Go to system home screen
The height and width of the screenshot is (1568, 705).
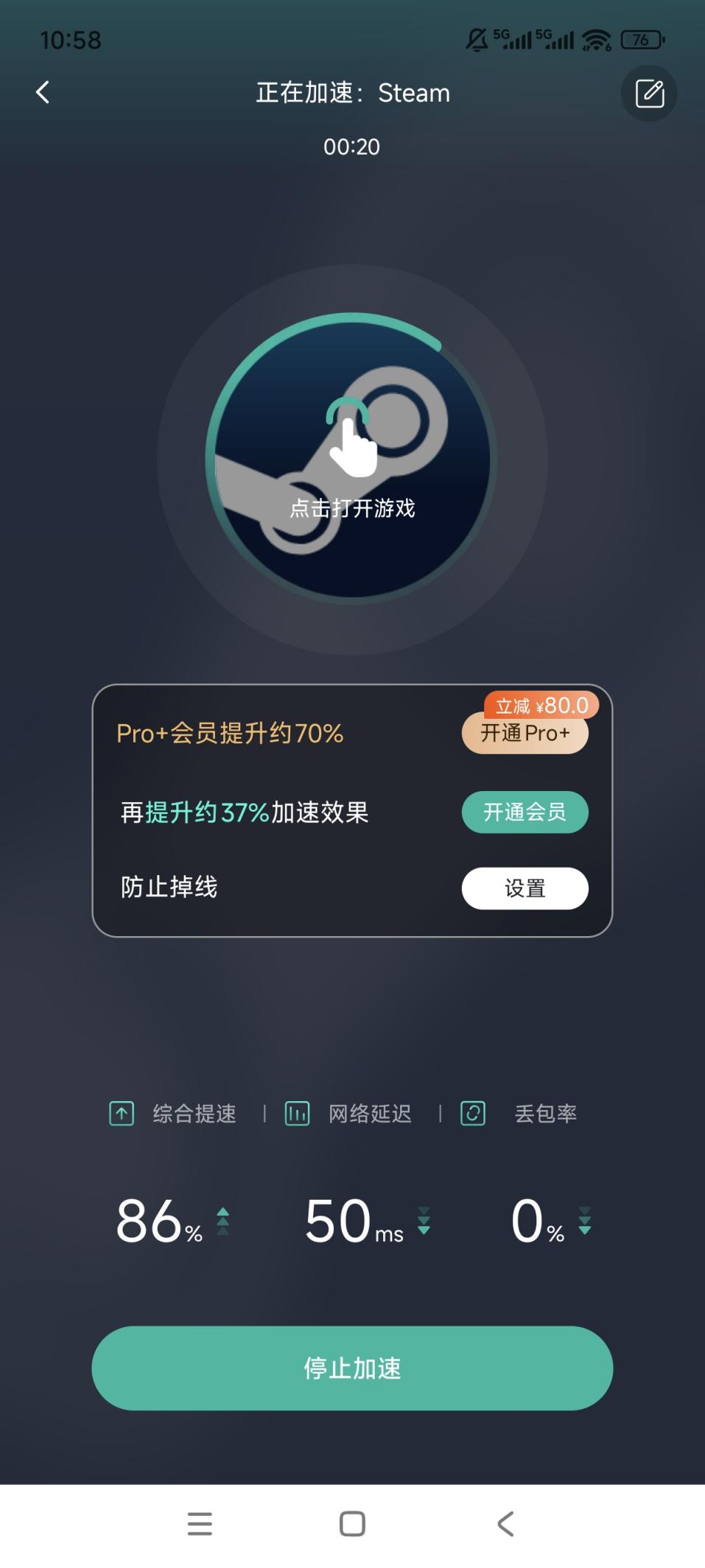coord(352,1524)
